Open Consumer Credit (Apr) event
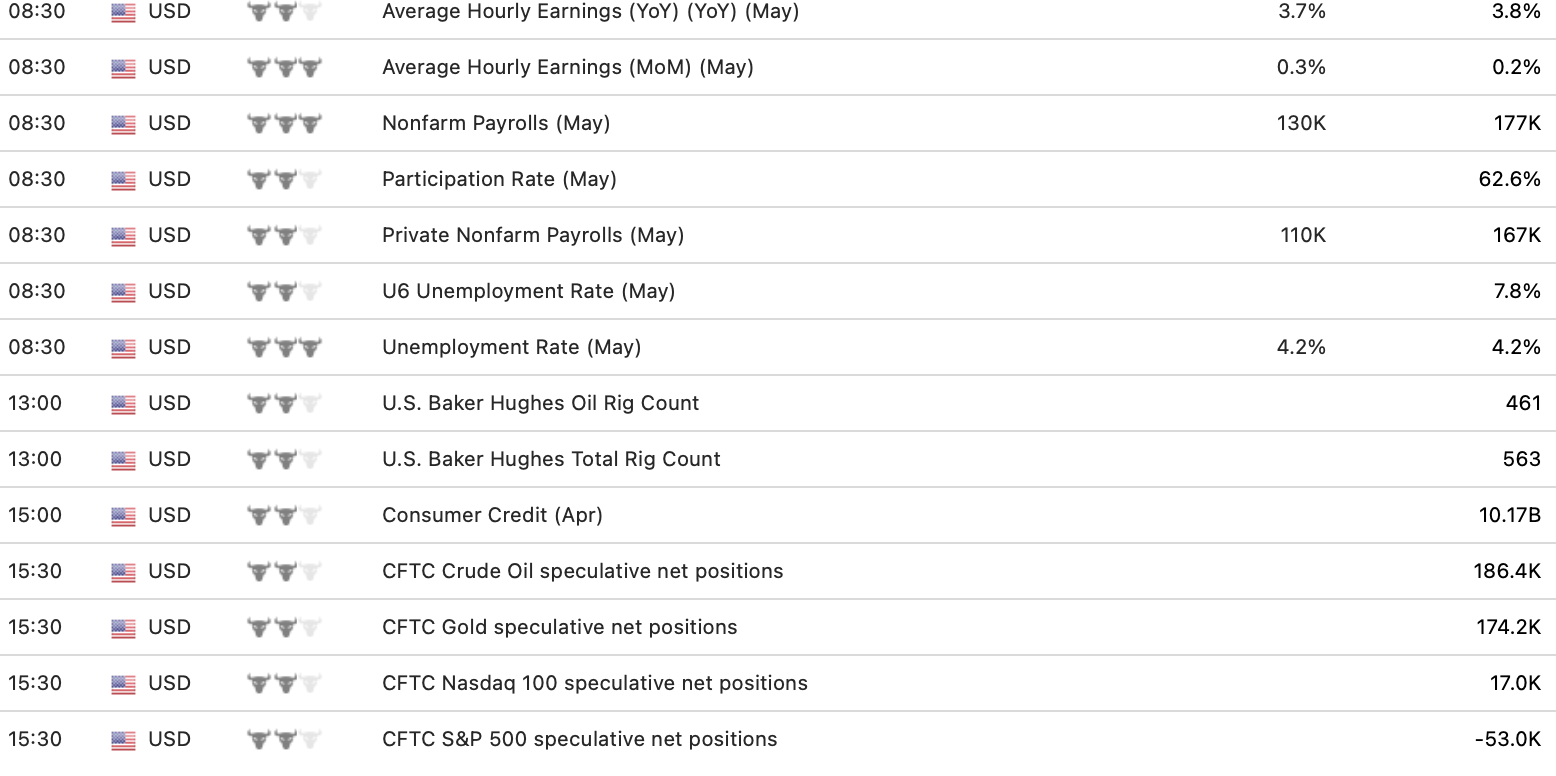 pyautogui.click(x=492, y=515)
